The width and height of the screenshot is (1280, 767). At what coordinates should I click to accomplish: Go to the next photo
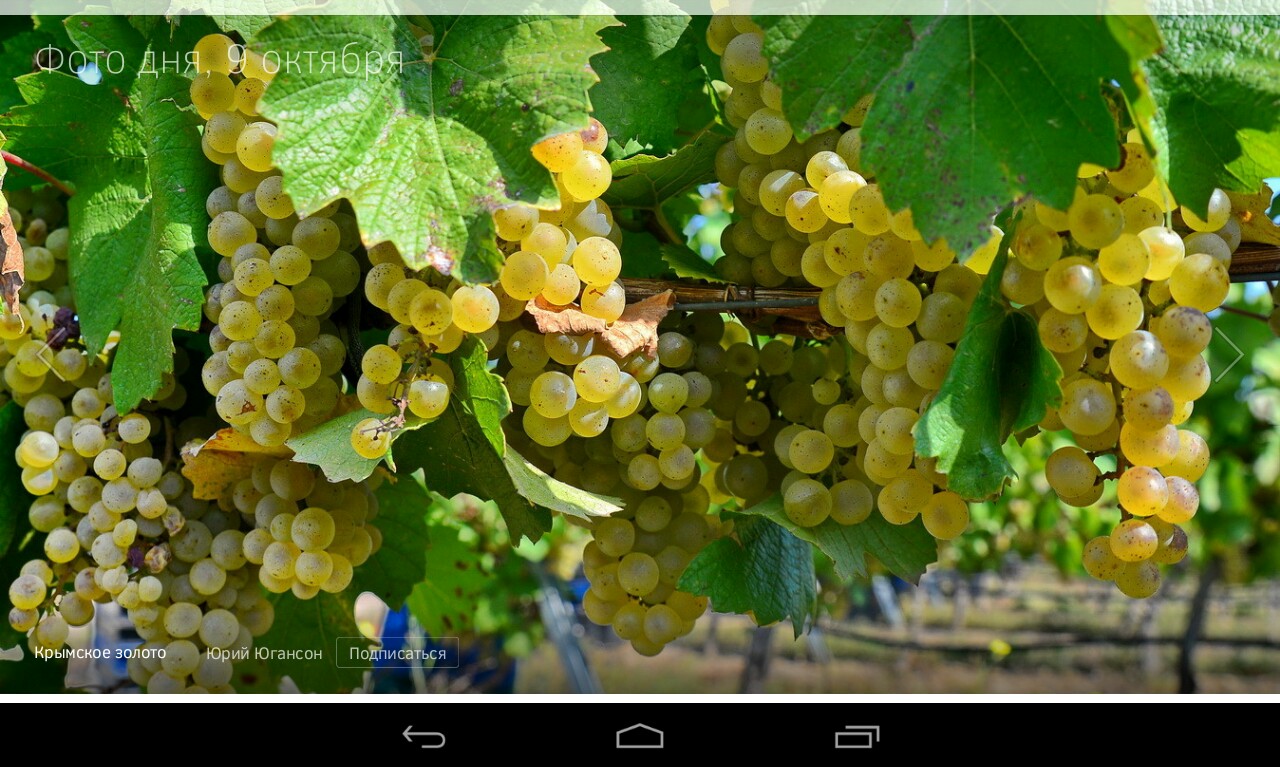pos(1227,353)
